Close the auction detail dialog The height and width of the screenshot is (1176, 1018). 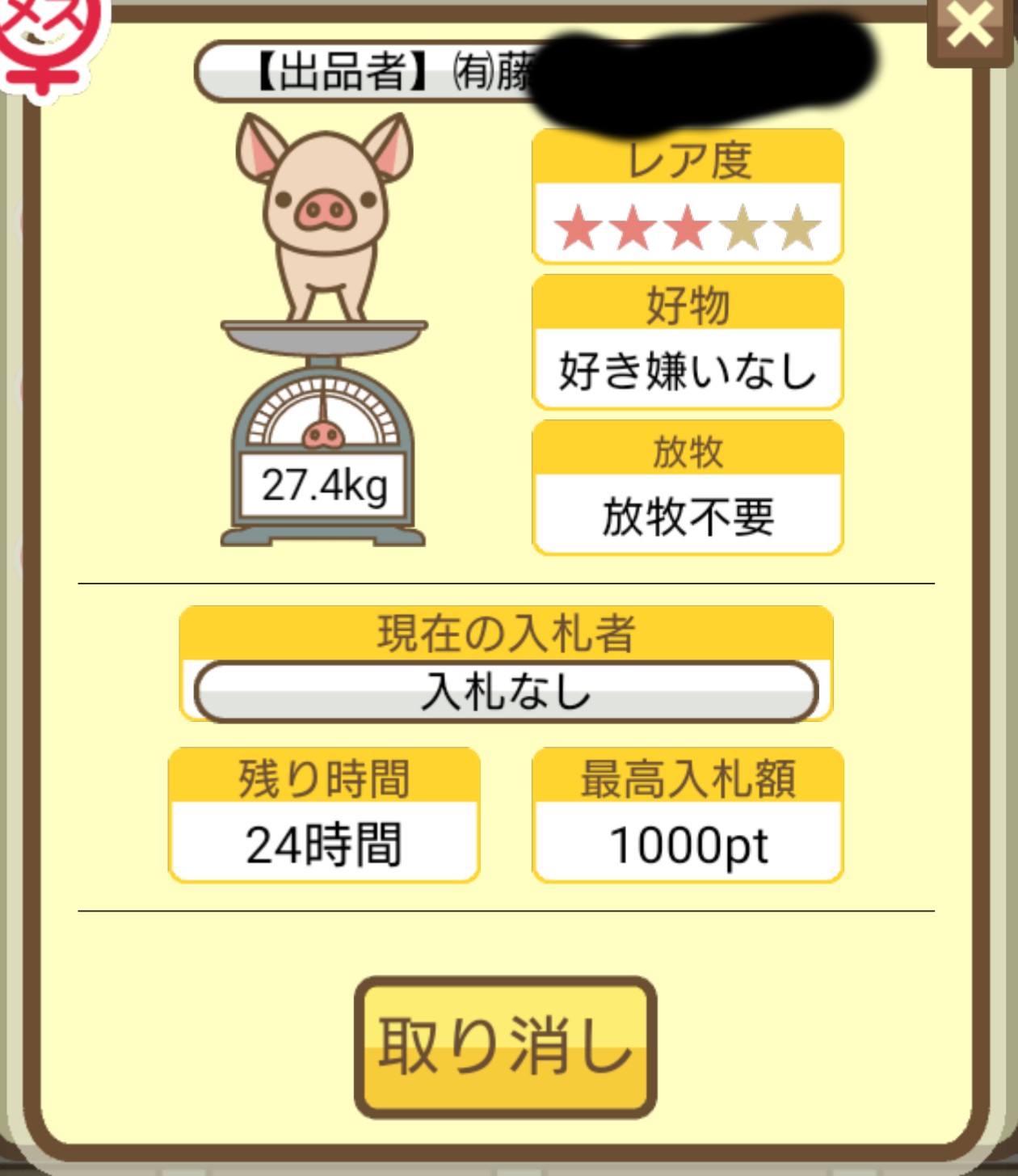[x=970, y=28]
